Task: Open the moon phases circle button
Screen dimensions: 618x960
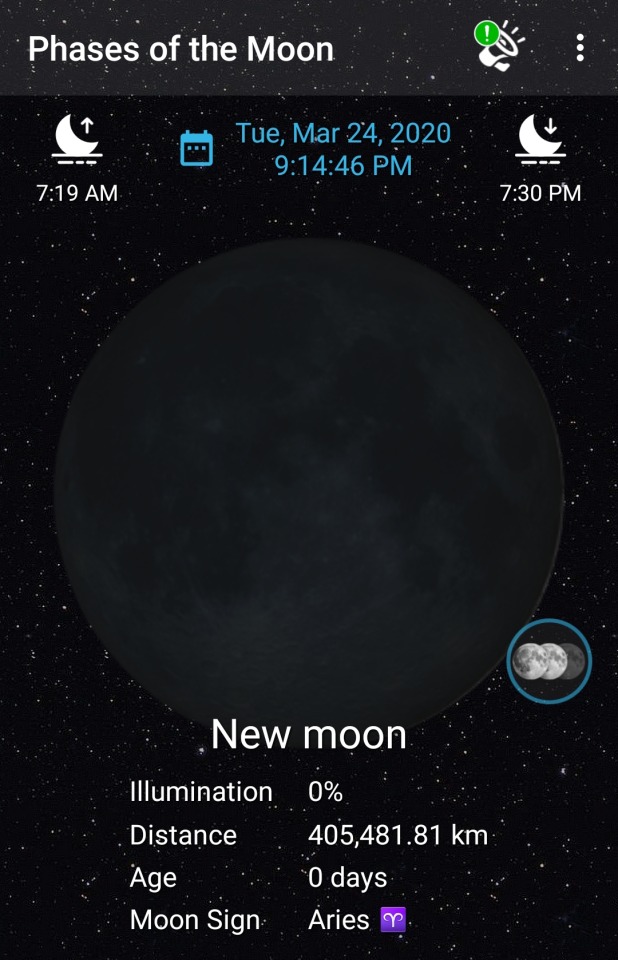Action: click(x=549, y=661)
